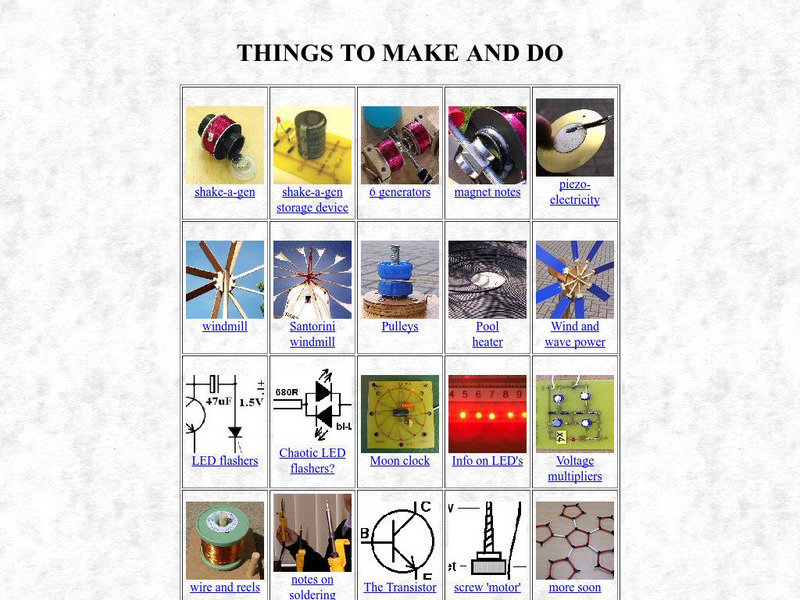Open the 6 generators link
This screenshot has width=800, height=600.
point(399,192)
